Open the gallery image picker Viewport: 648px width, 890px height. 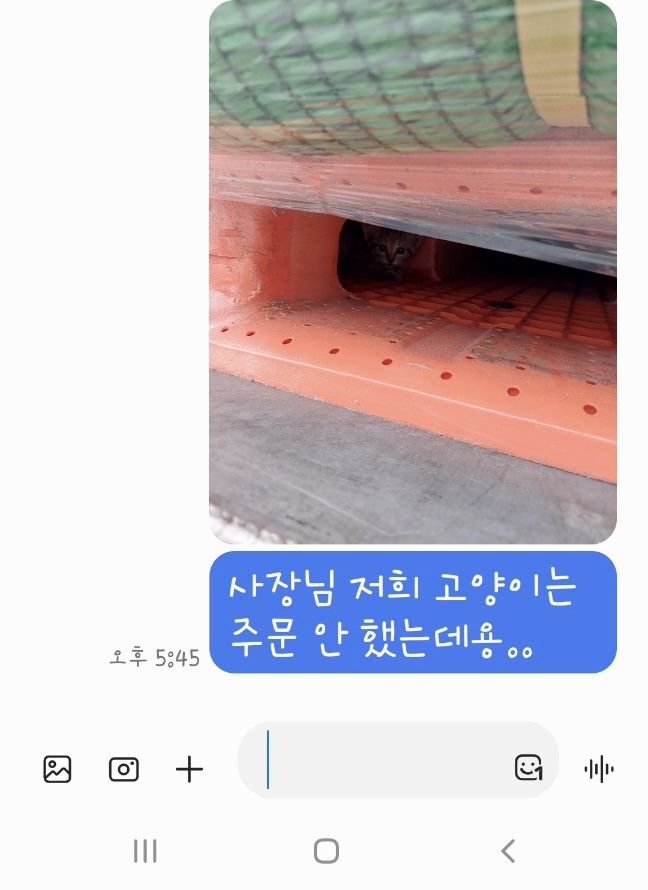click(58, 769)
